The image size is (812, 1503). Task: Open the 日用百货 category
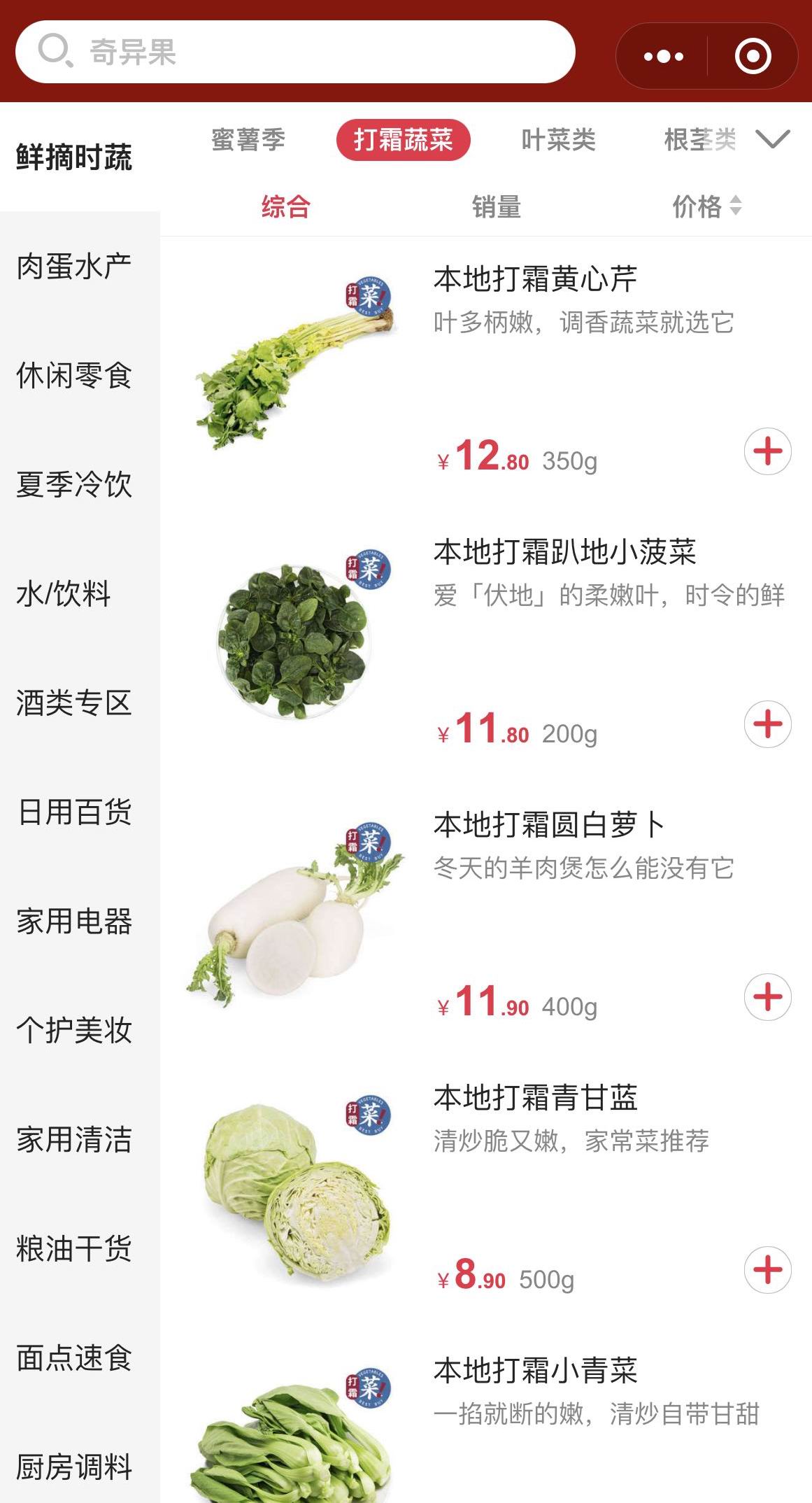point(73,812)
